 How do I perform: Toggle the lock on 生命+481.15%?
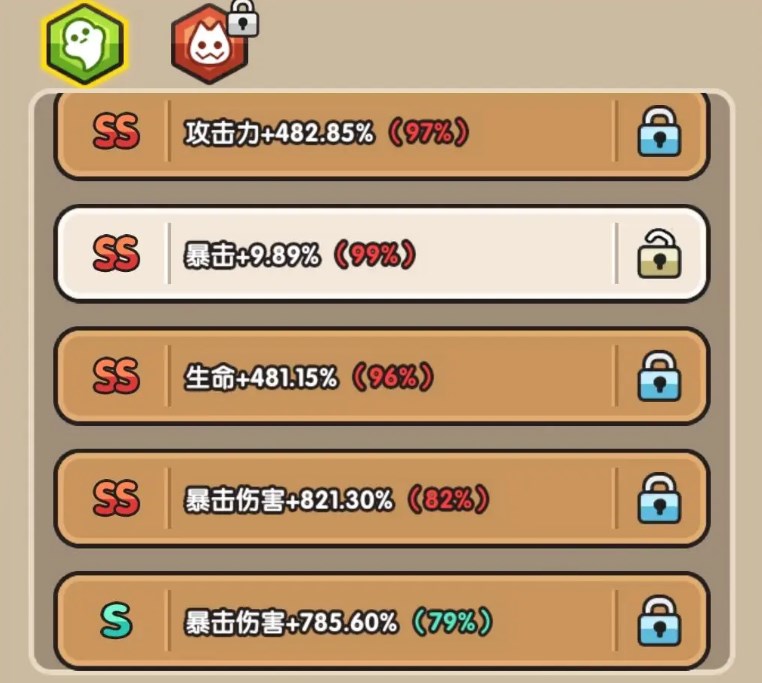point(659,377)
